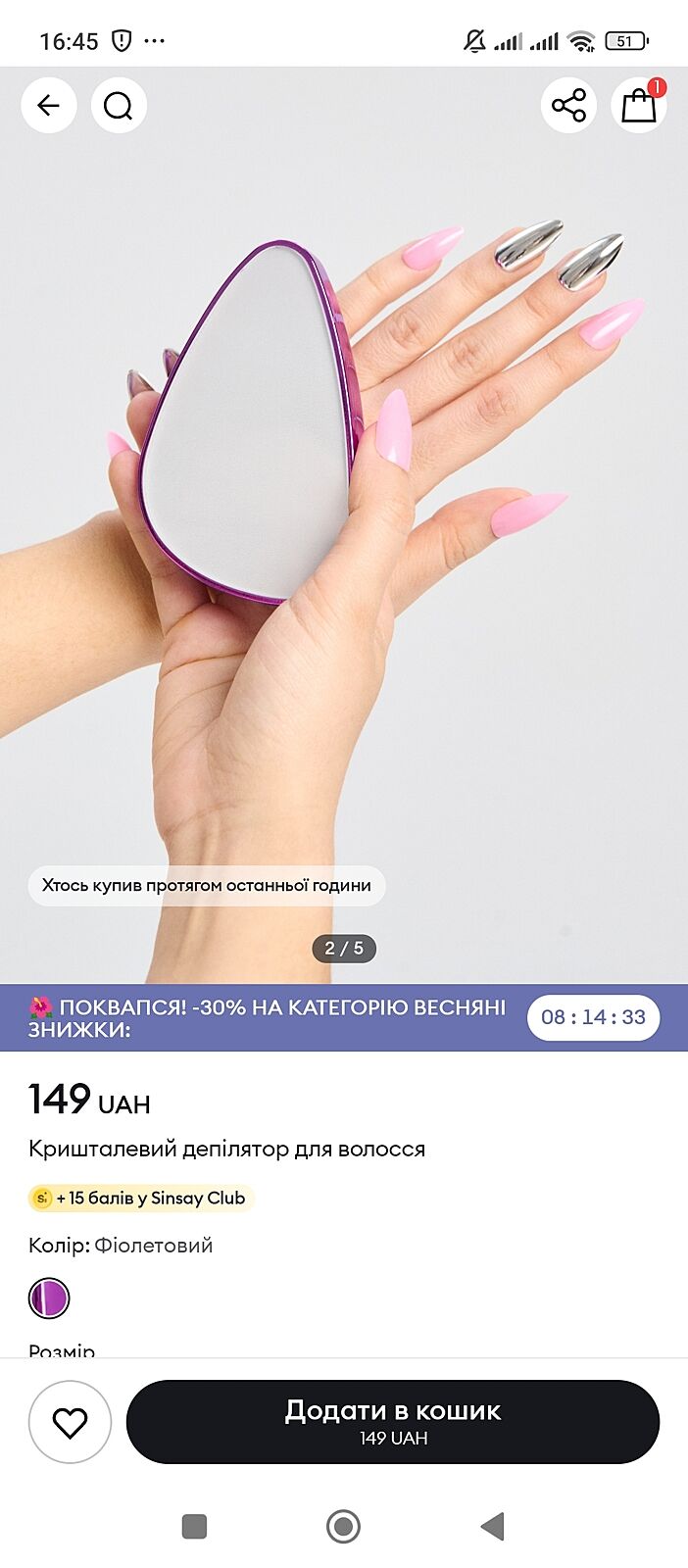Share this crystal depilator product

[x=568, y=105]
